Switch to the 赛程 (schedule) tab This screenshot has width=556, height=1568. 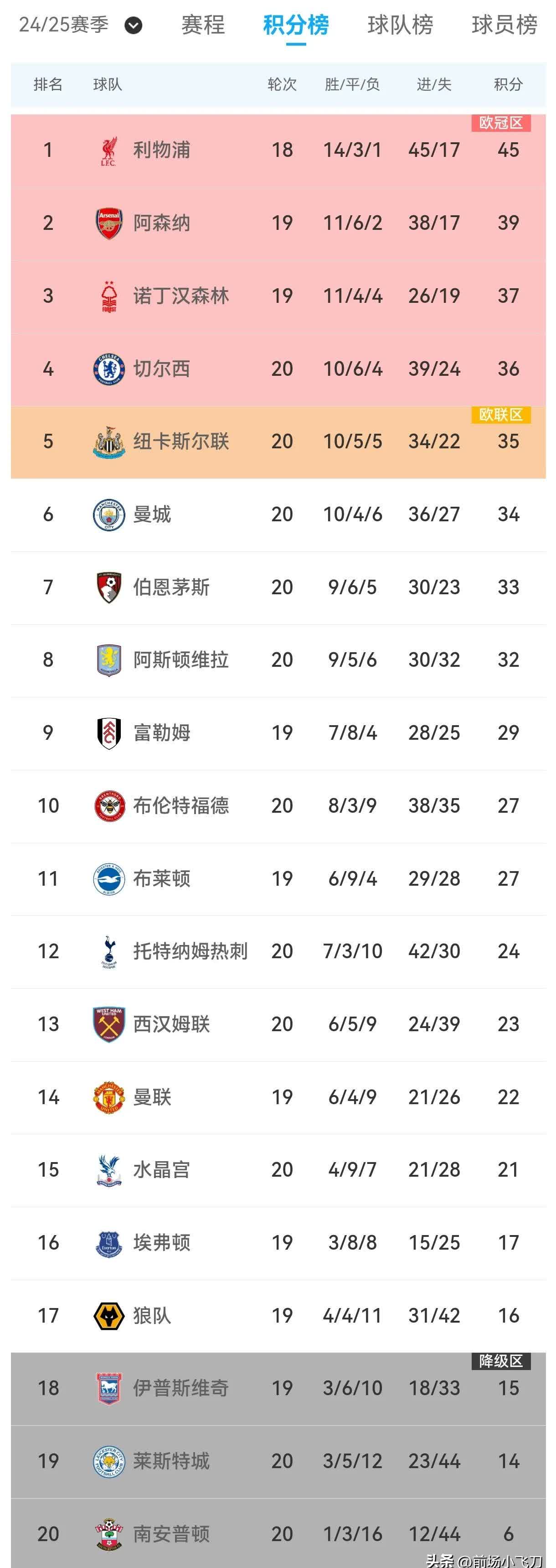pyautogui.click(x=201, y=26)
